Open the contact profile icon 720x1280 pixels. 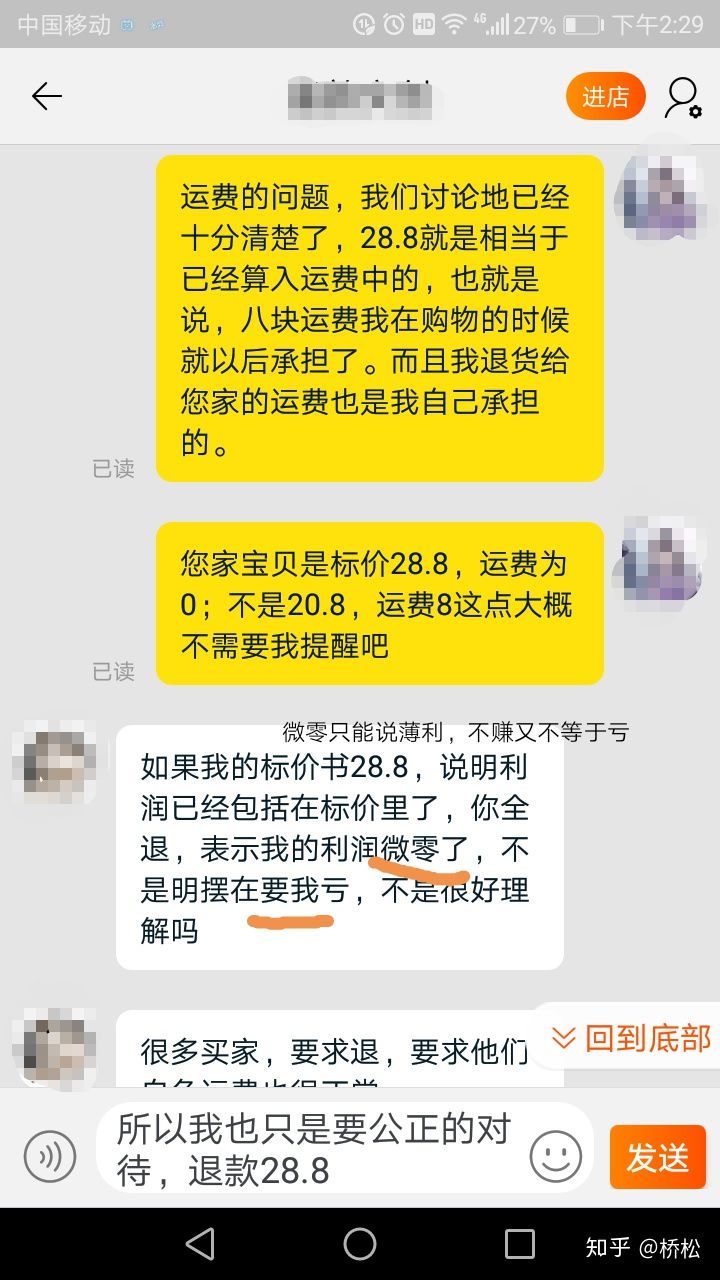[x=683, y=97]
